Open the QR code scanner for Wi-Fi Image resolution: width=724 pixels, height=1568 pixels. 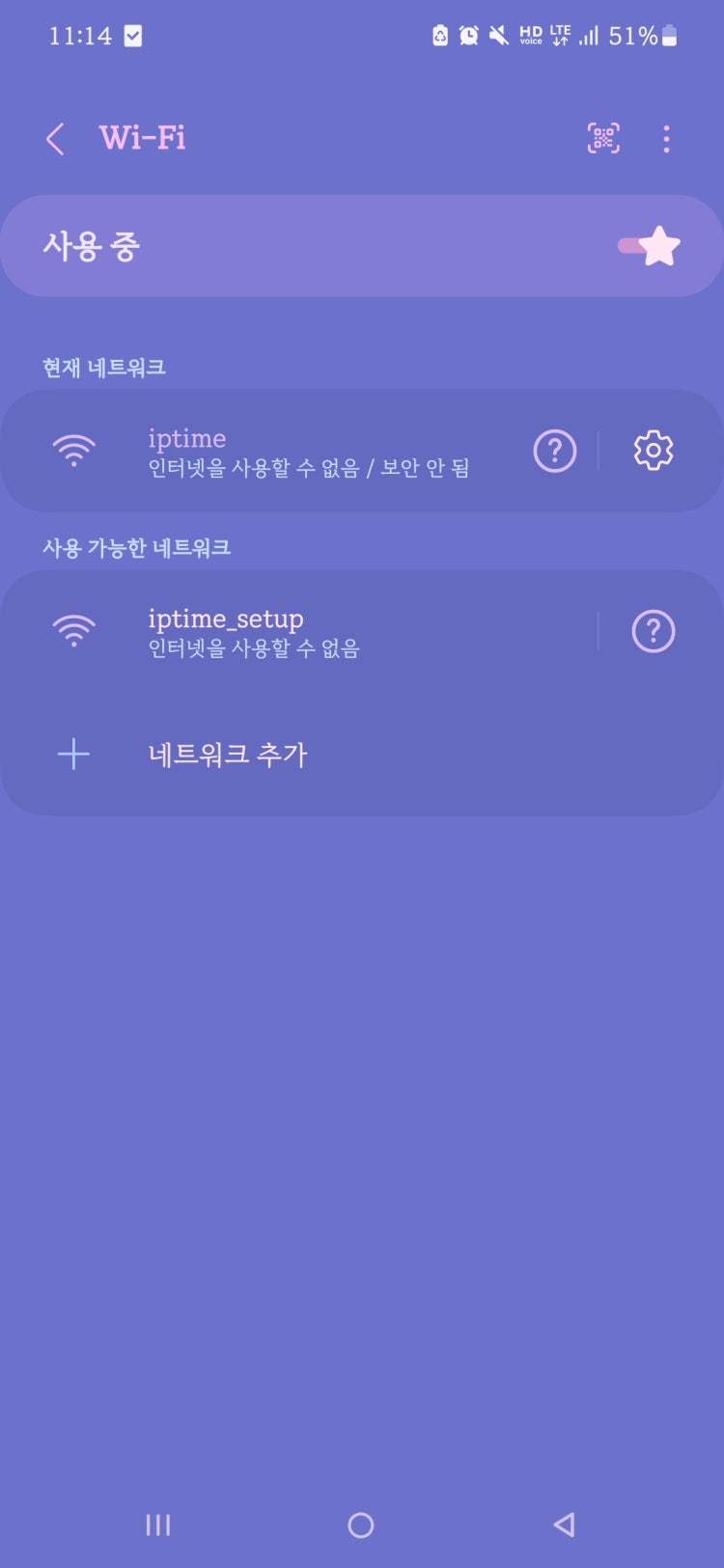coord(603,139)
